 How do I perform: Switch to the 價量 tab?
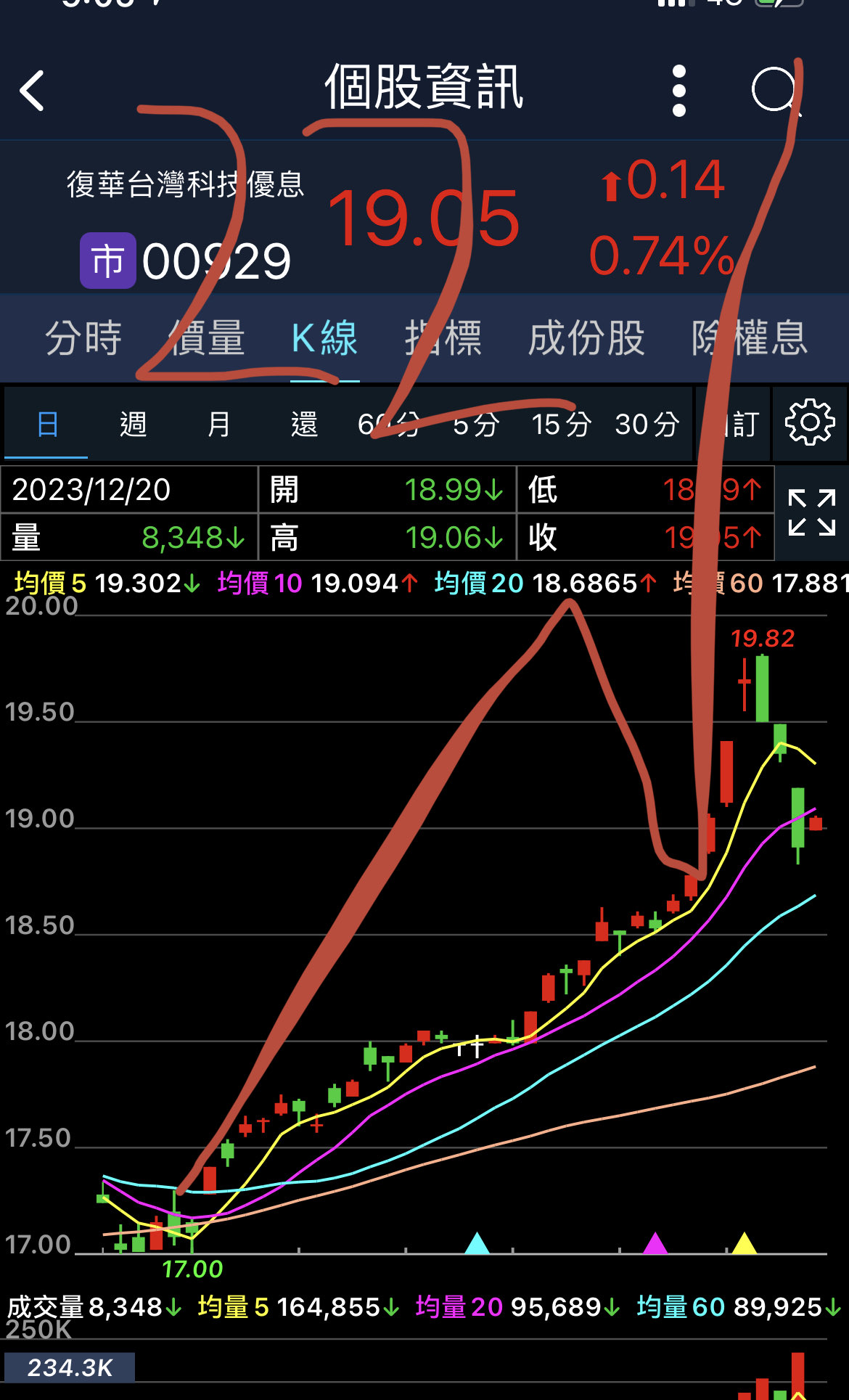(x=208, y=338)
